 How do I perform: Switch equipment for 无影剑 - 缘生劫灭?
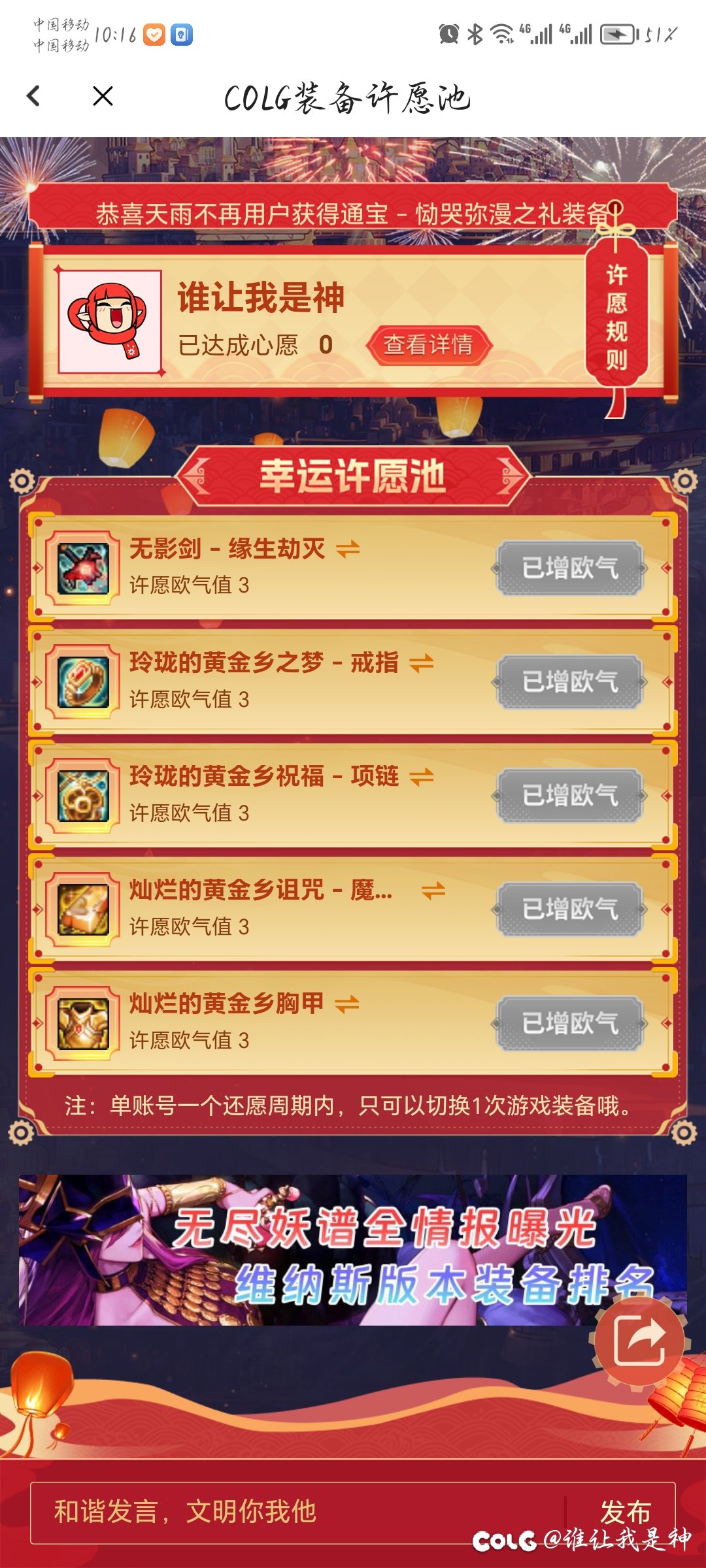[x=348, y=549]
